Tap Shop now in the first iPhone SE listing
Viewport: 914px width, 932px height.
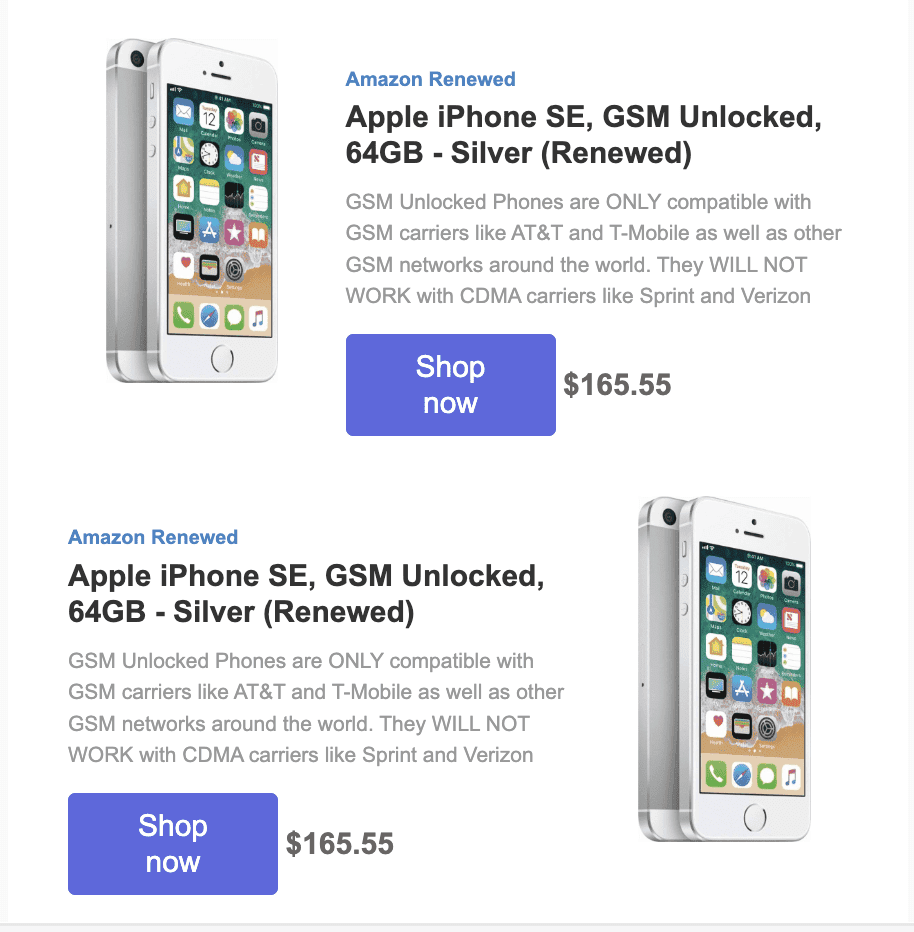tap(450, 385)
